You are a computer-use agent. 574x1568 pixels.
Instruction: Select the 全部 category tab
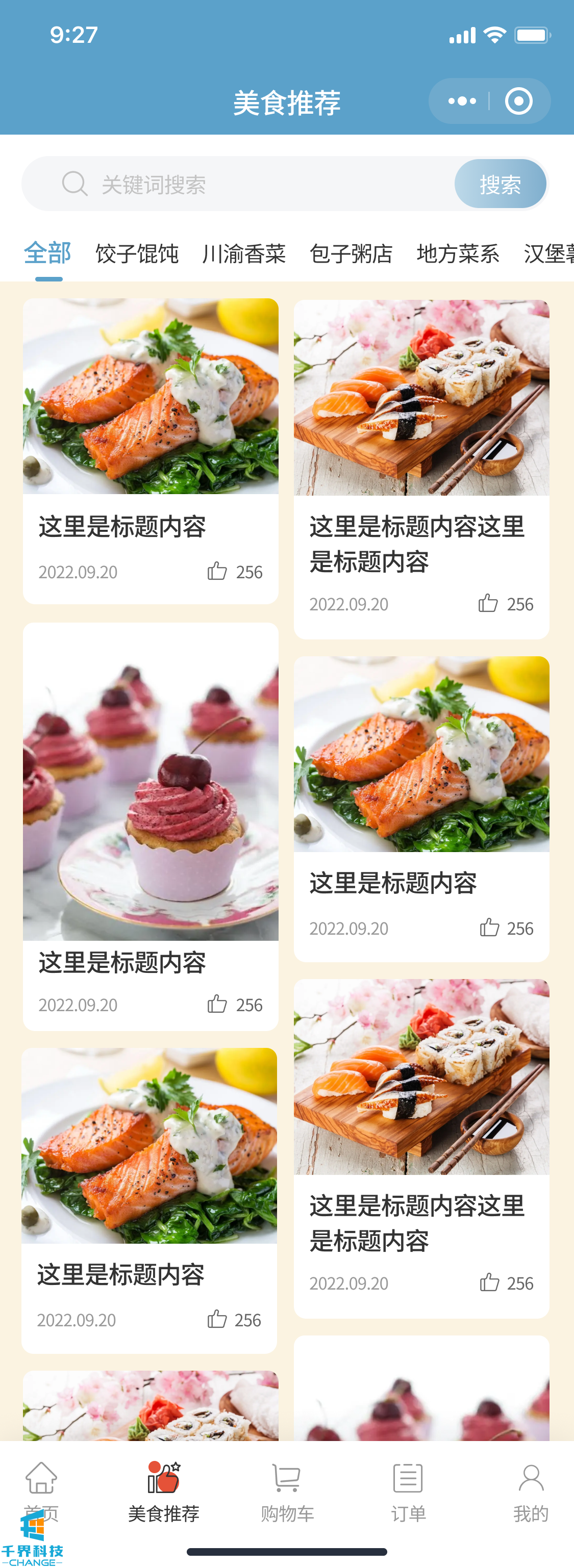(x=48, y=253)
